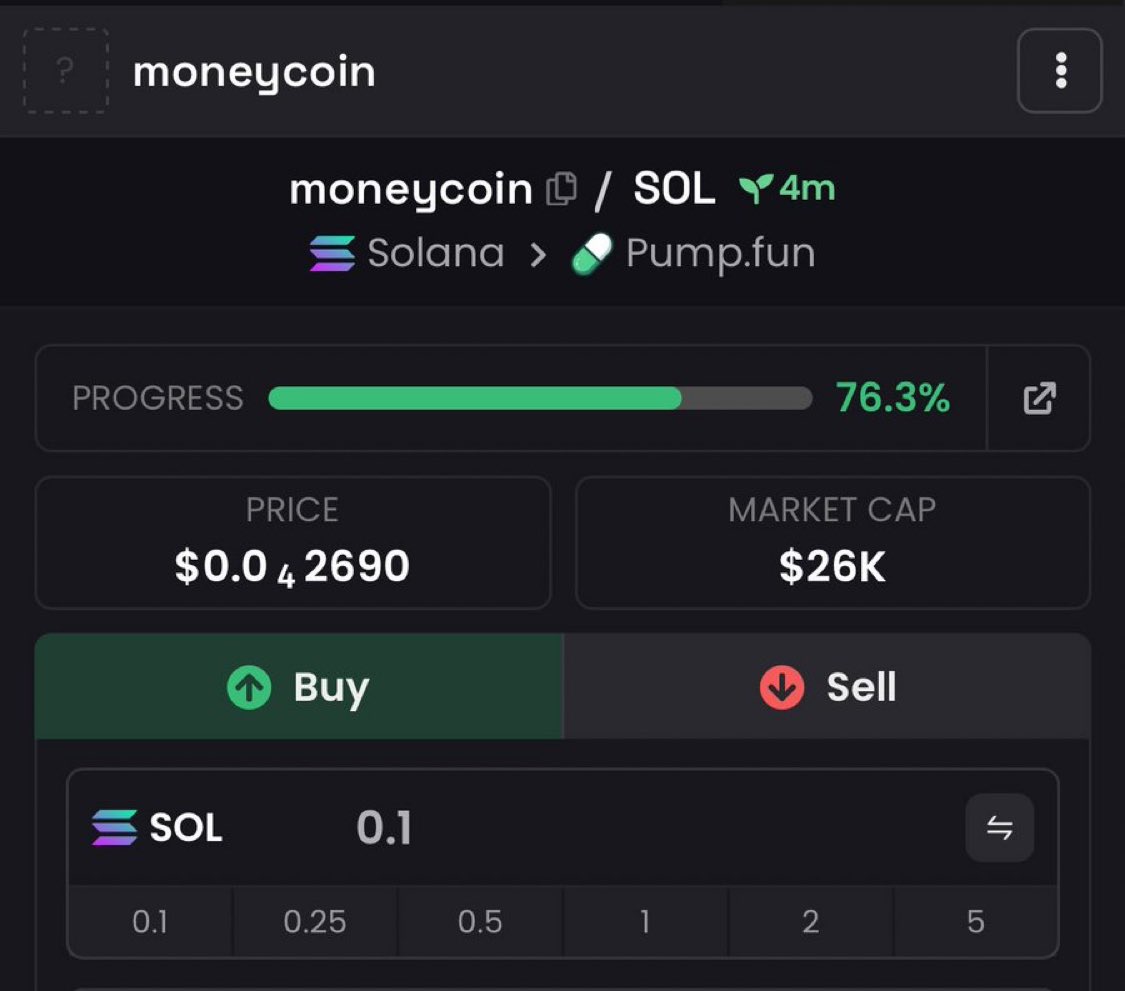The image size is (1125, 991).
Task: Tap the SOL amount input field
Action: [600, 828]
